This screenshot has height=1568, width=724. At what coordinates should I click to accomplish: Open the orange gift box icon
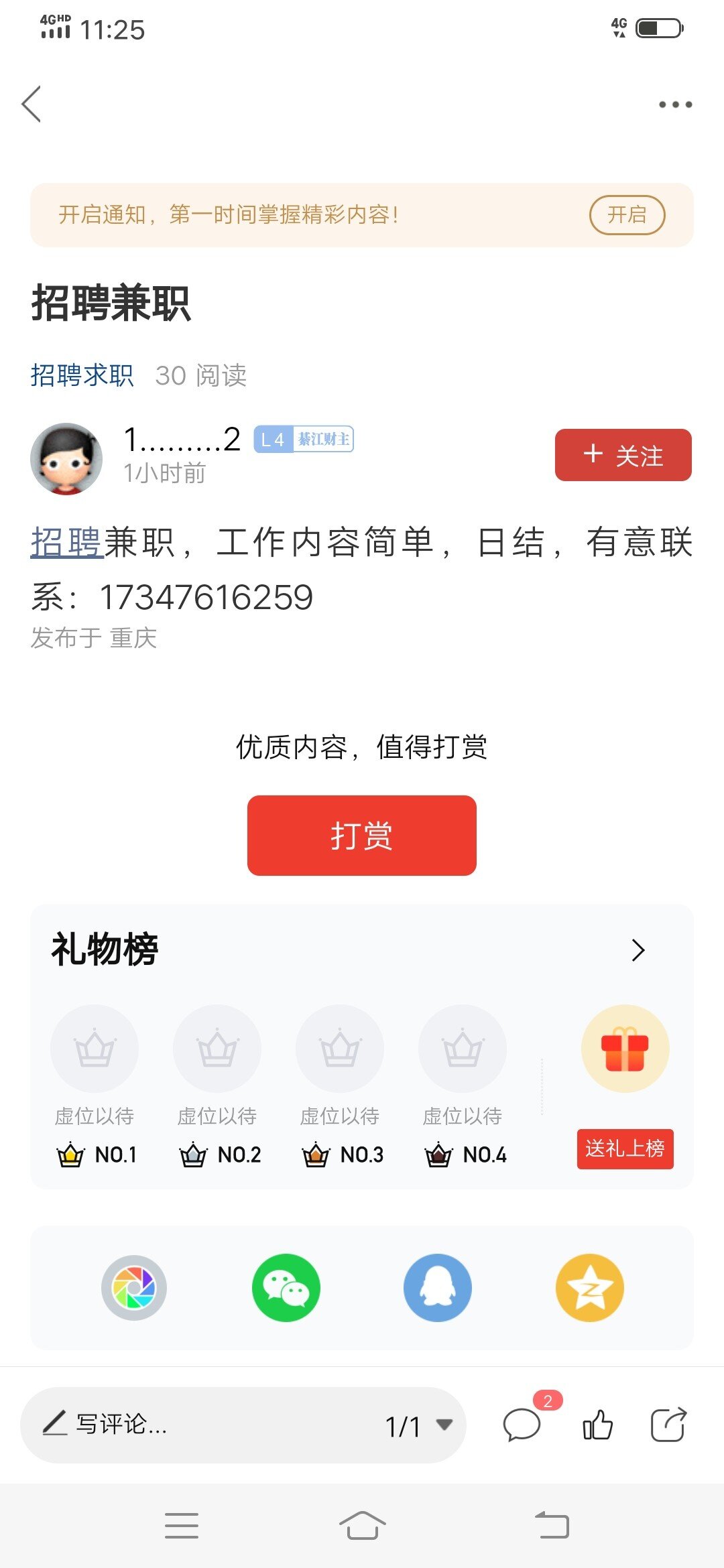pyautogui.click(x=625, y=1049)
